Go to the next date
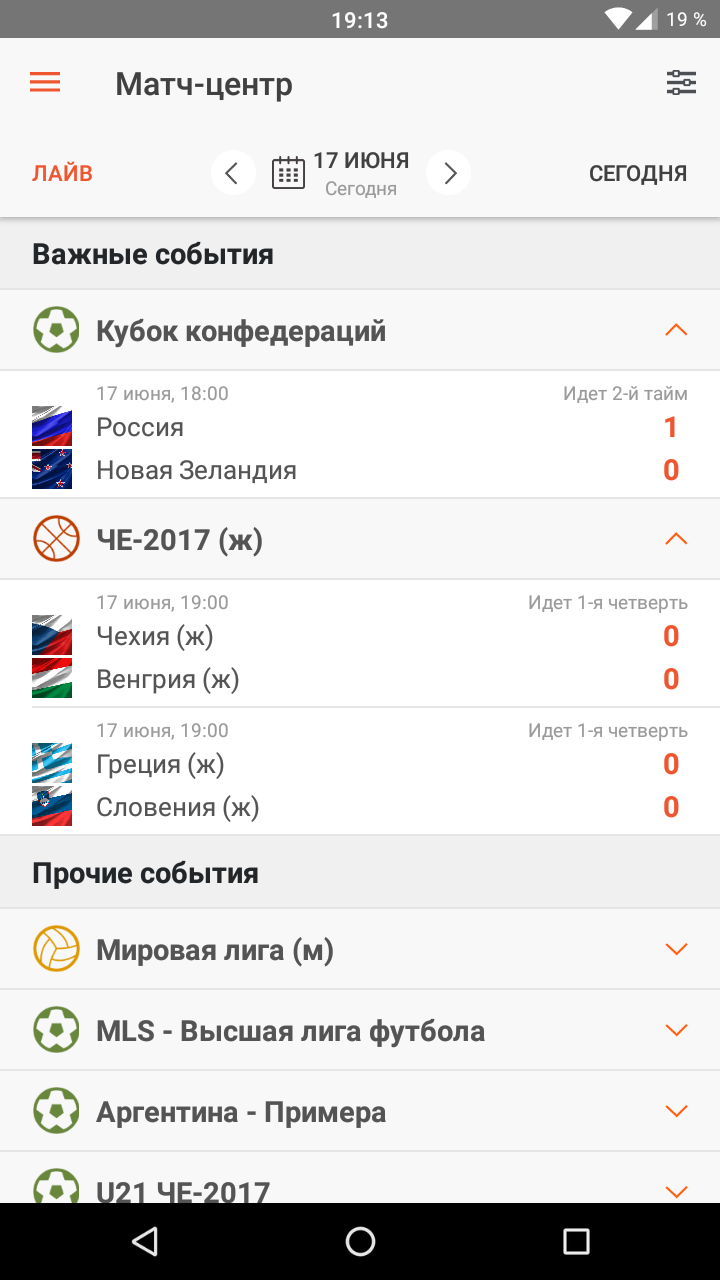Screen dimensions: 720x1280 point(449,174)
